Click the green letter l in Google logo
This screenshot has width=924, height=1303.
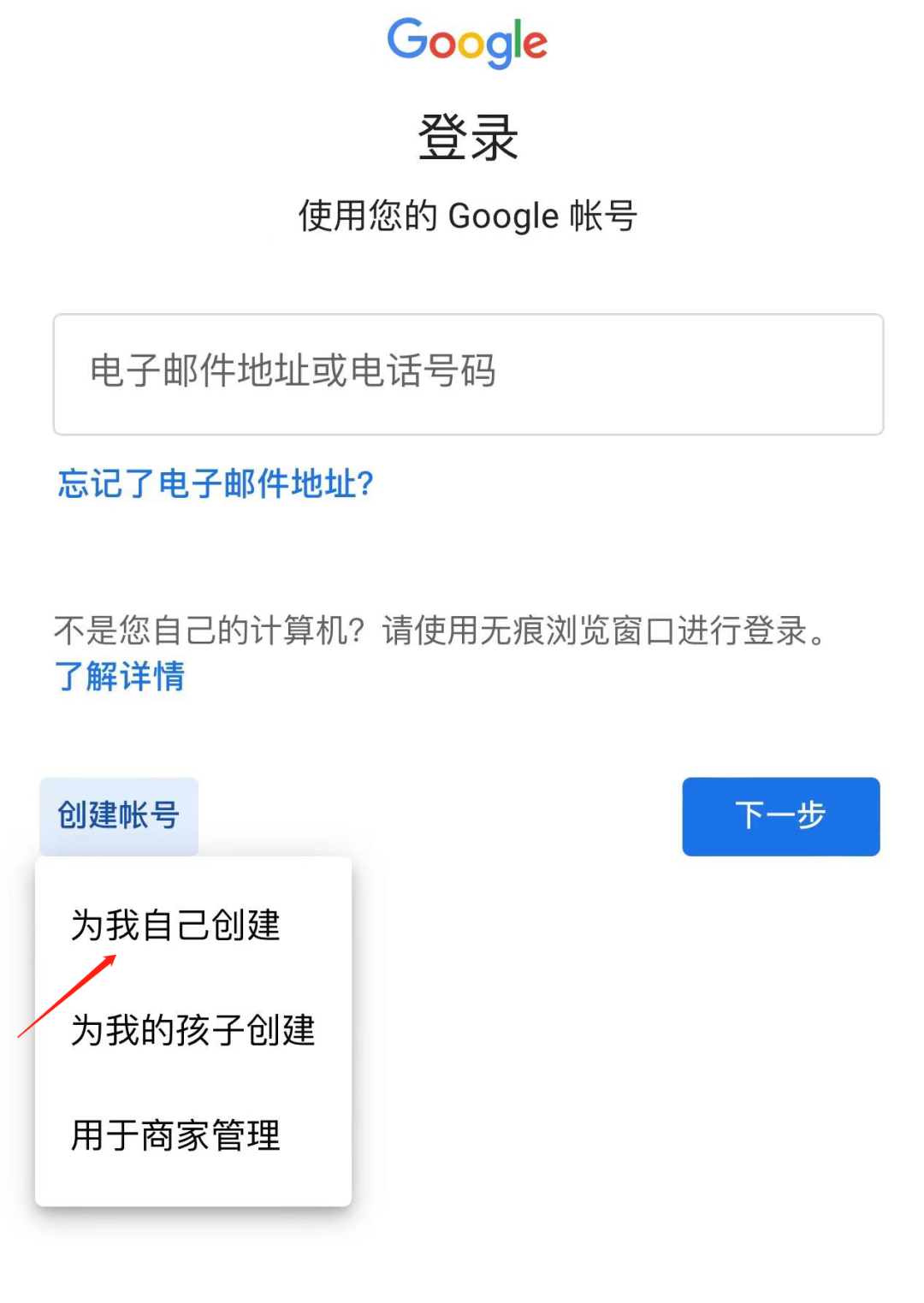(x=518, y=36)
